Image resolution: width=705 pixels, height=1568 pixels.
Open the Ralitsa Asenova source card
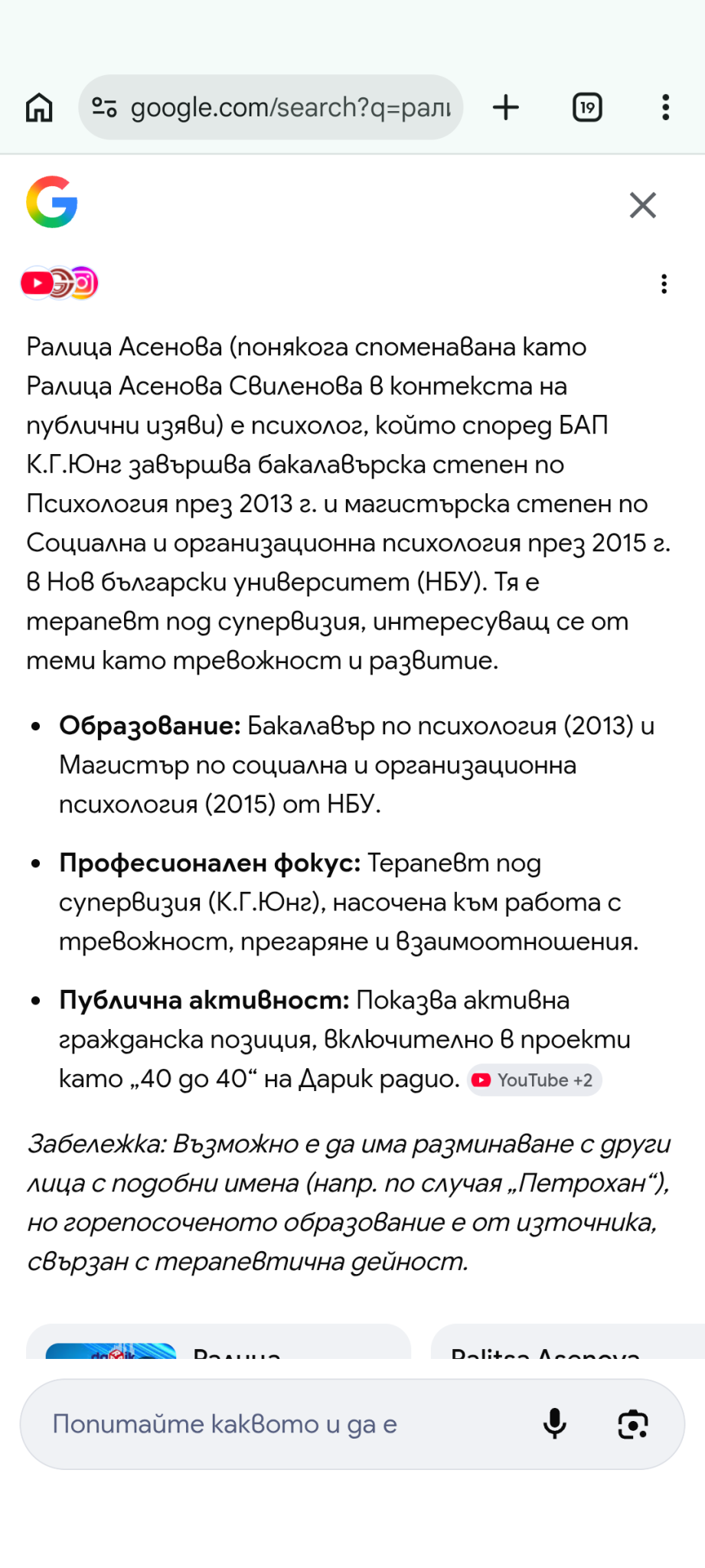pyautogui.click(x=568, y=1342)
